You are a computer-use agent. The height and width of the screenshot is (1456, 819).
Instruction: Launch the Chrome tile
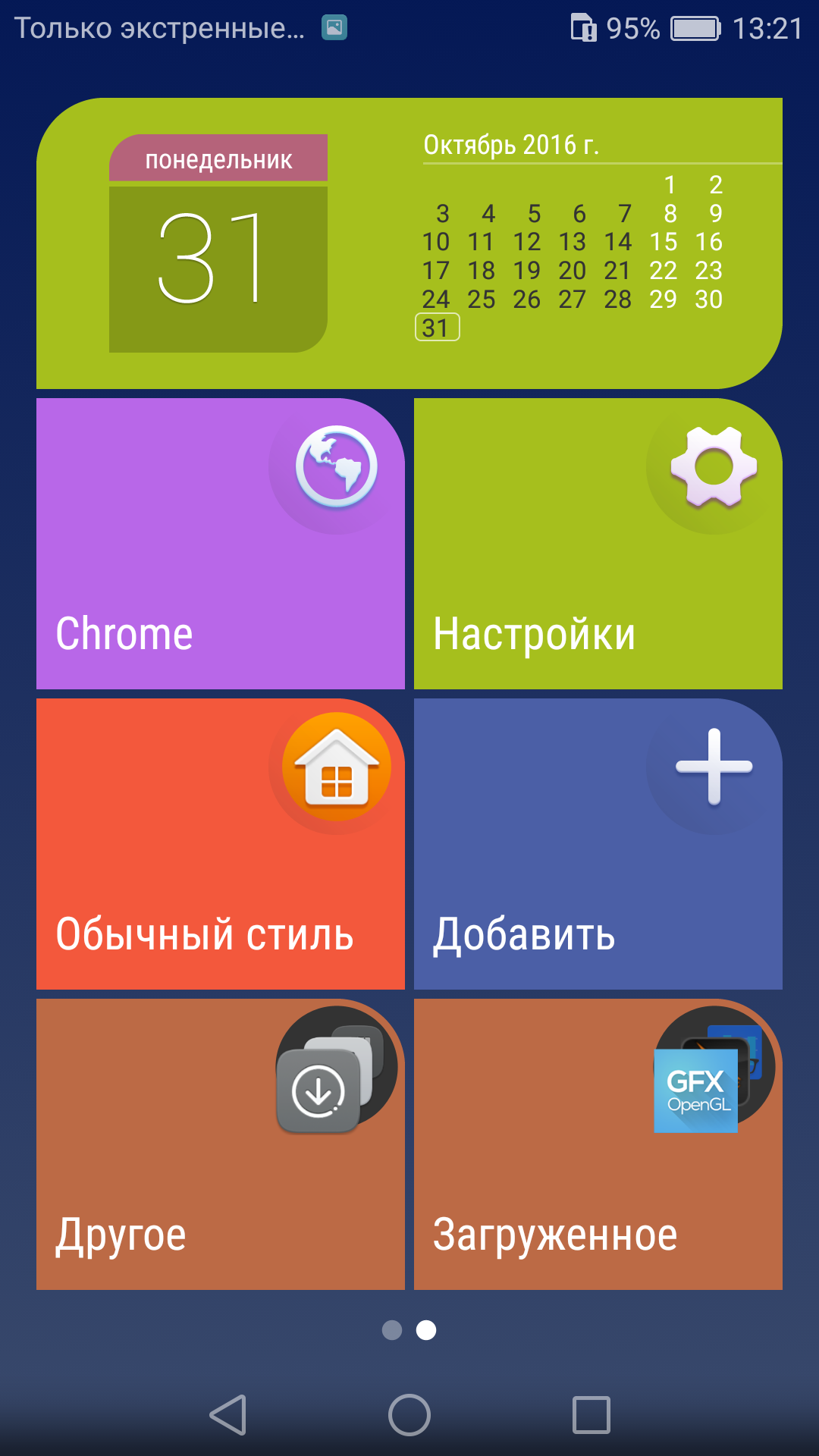(x=221, y=544)
